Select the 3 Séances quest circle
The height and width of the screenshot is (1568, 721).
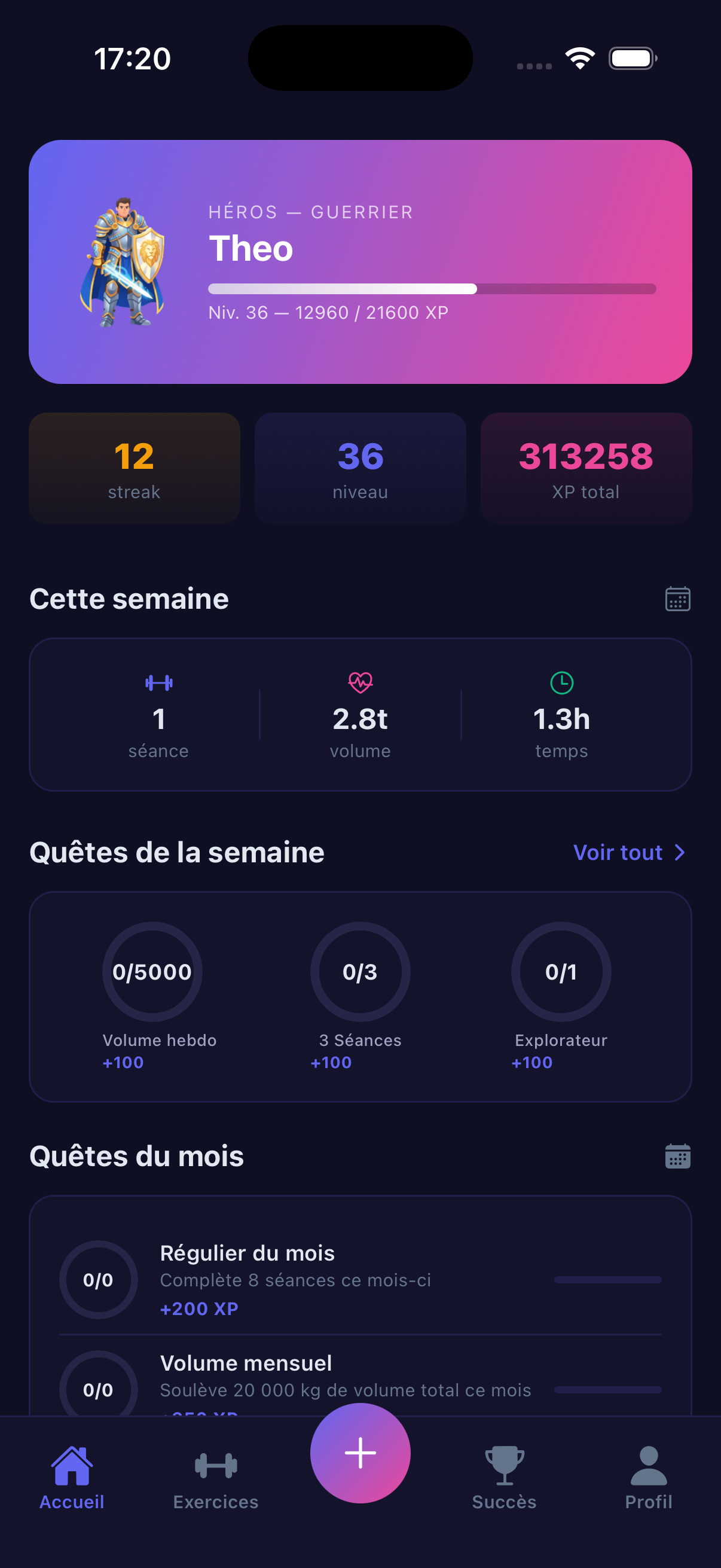pyautogui.click(x=360, y=971)
